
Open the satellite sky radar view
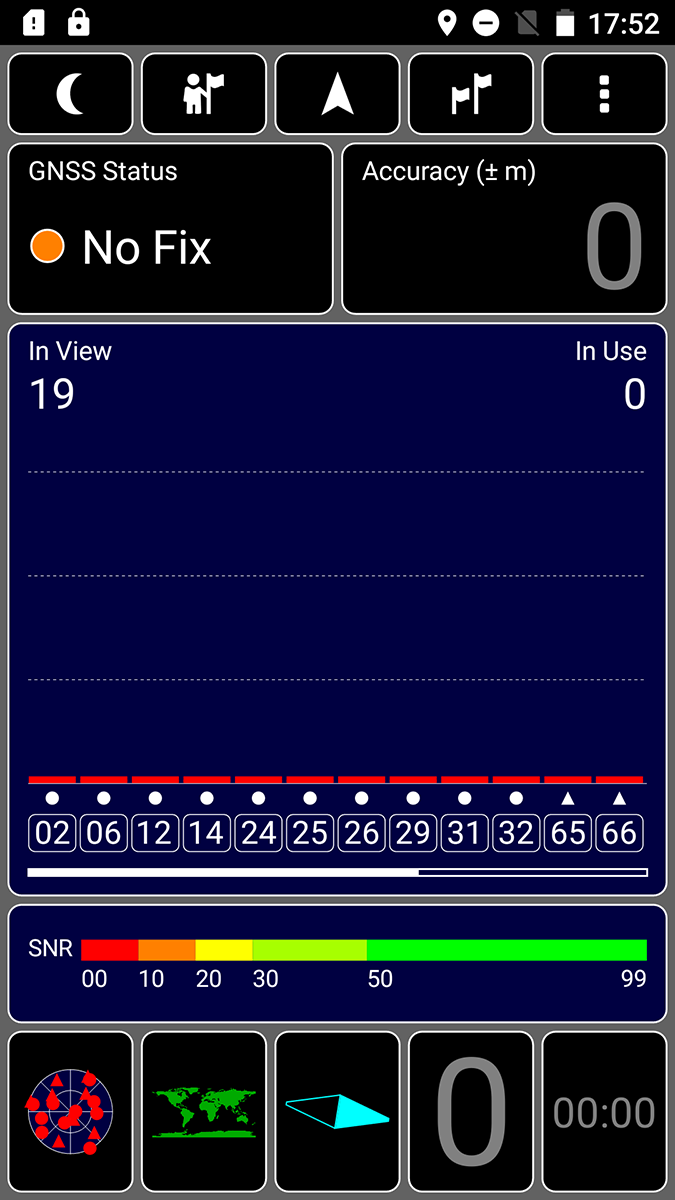[71, 1112]
